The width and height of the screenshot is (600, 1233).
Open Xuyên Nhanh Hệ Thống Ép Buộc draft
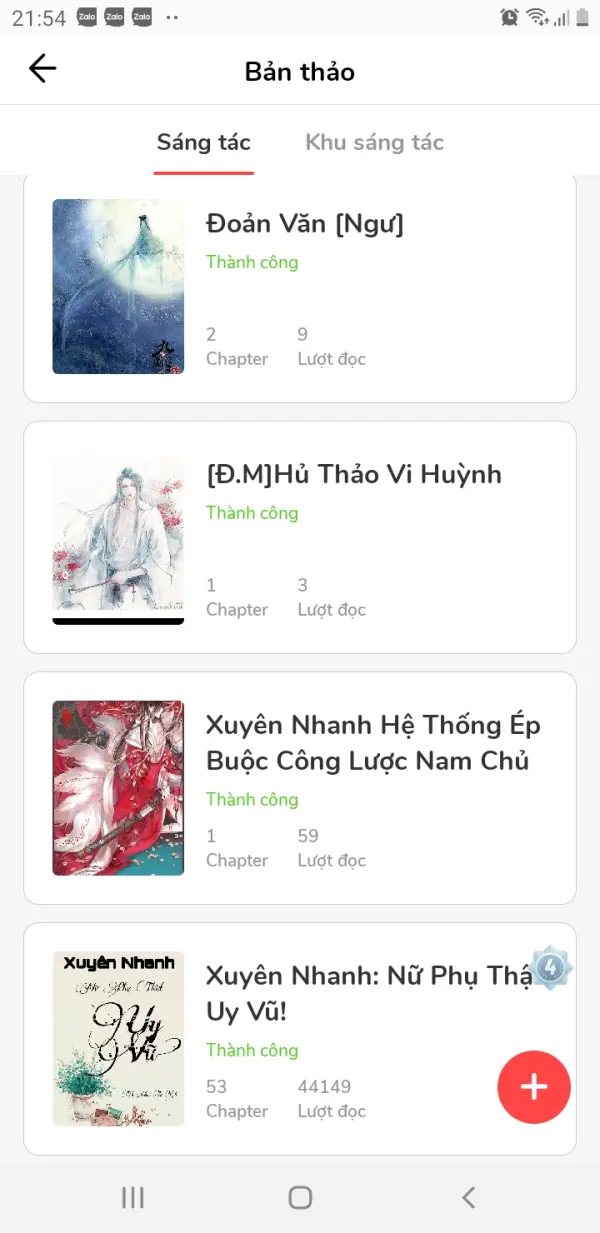tap(372, 742)
